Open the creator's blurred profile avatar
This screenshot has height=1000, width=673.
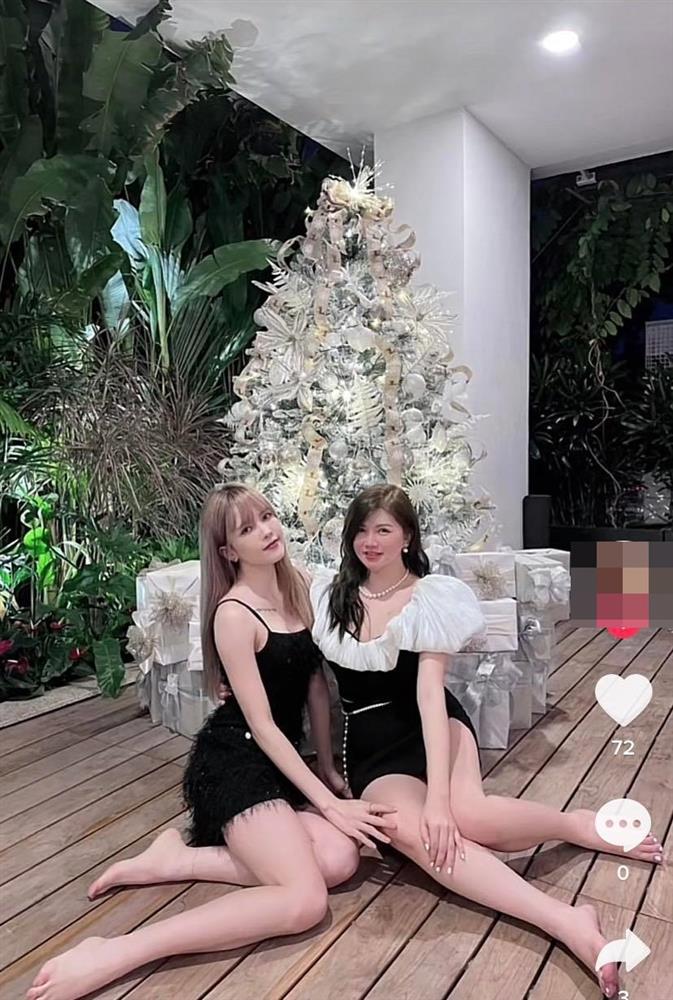point(622,583)
